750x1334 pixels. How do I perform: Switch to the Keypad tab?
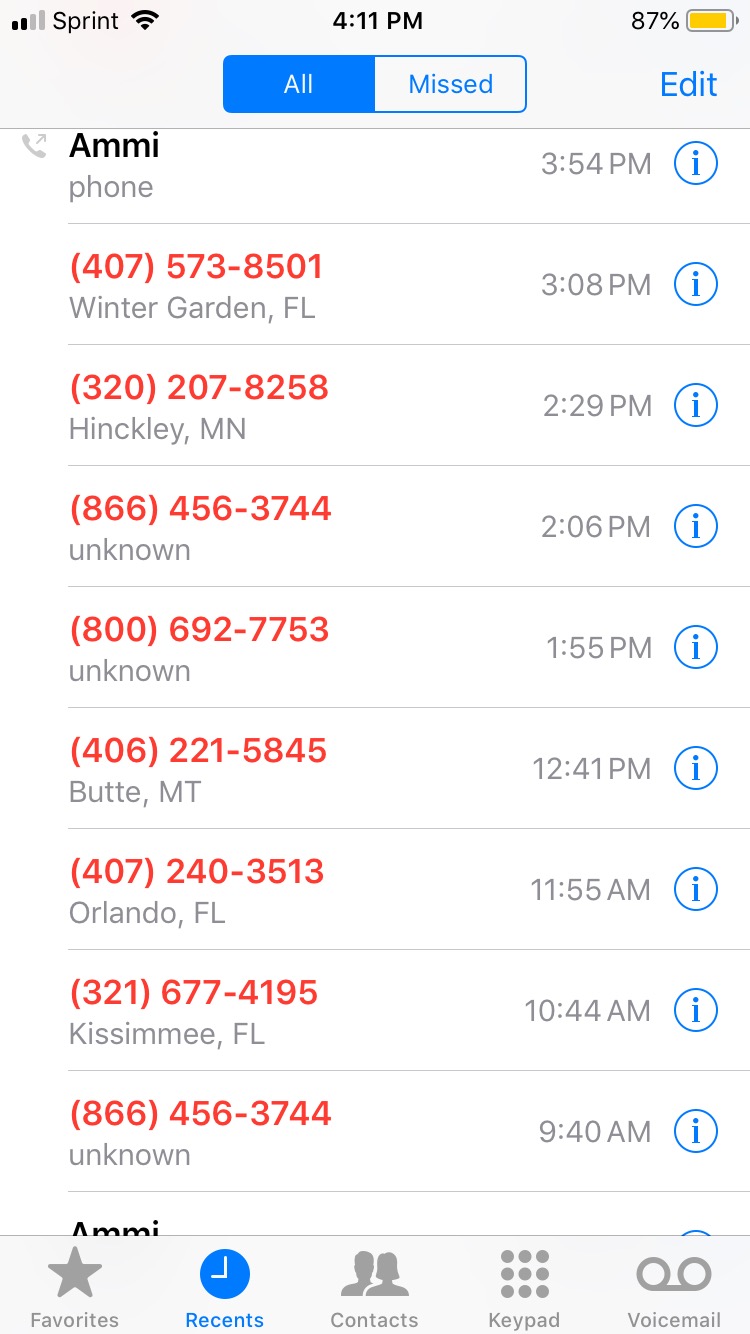(524, 1290)
